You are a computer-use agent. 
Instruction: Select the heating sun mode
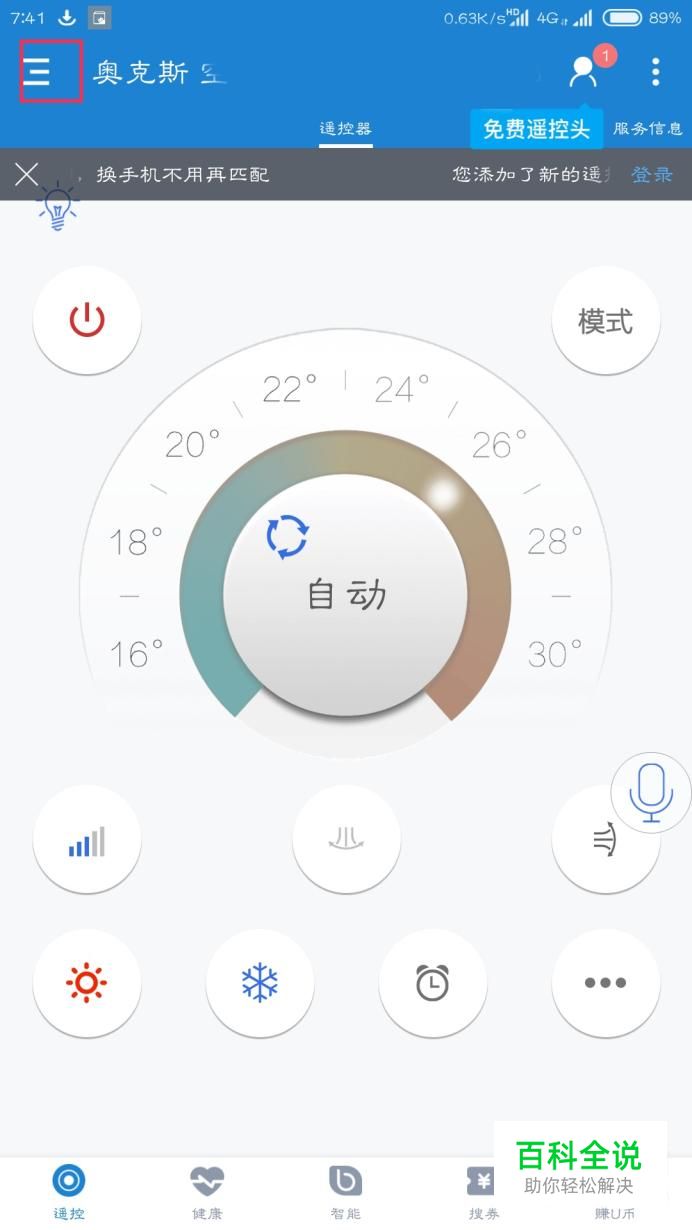(87, 984)
